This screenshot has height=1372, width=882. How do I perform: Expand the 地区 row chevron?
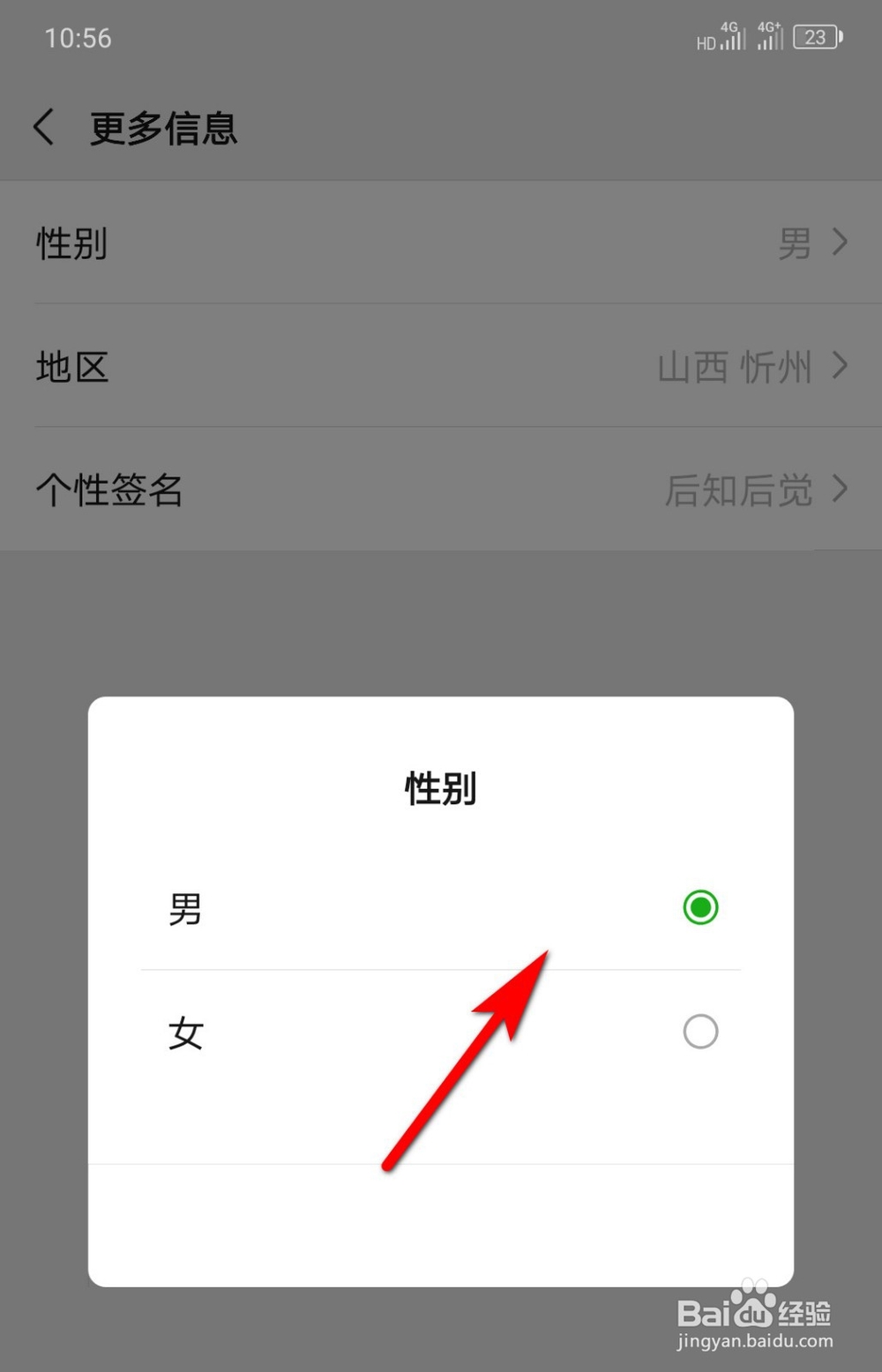tap(839, 366)
